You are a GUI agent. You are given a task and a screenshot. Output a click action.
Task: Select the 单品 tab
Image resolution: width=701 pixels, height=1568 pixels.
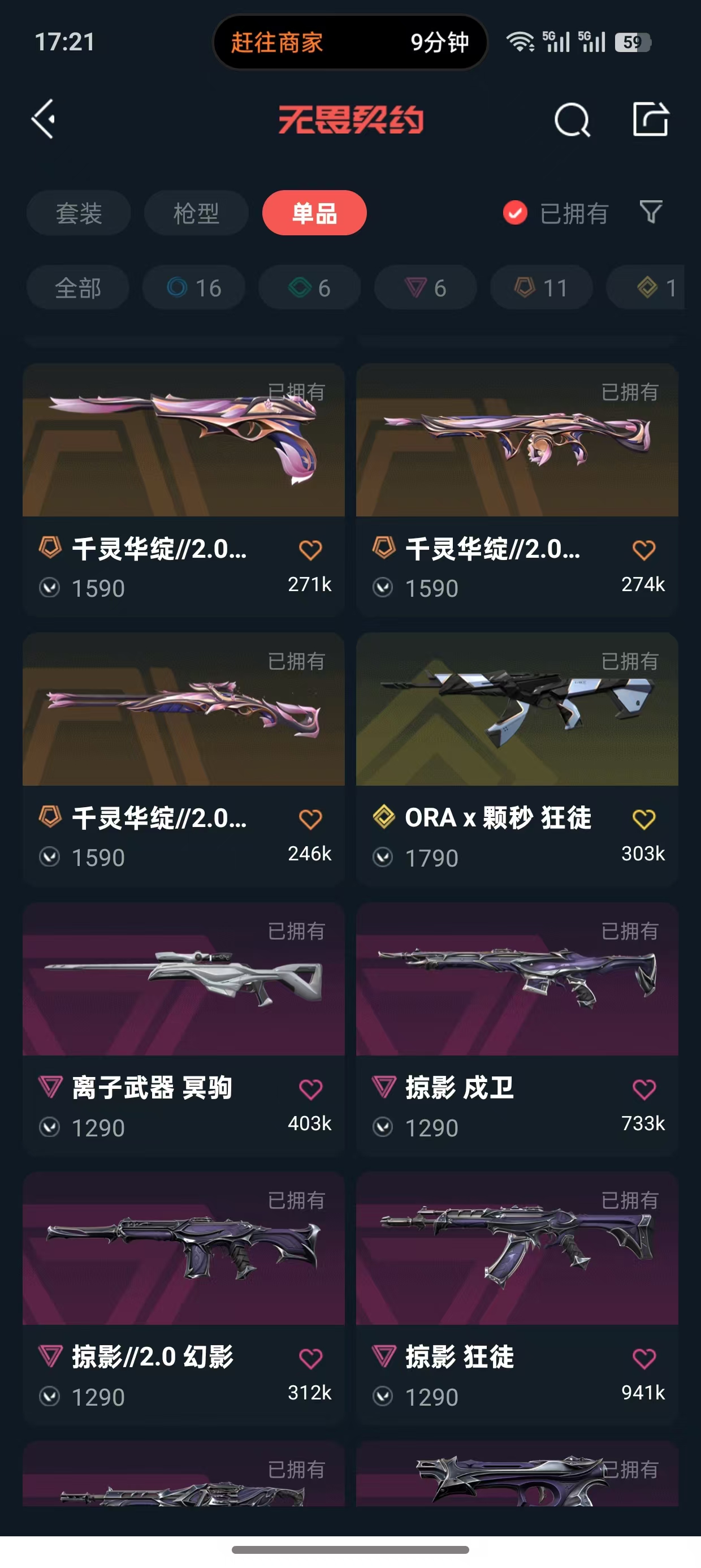(314, 213)
